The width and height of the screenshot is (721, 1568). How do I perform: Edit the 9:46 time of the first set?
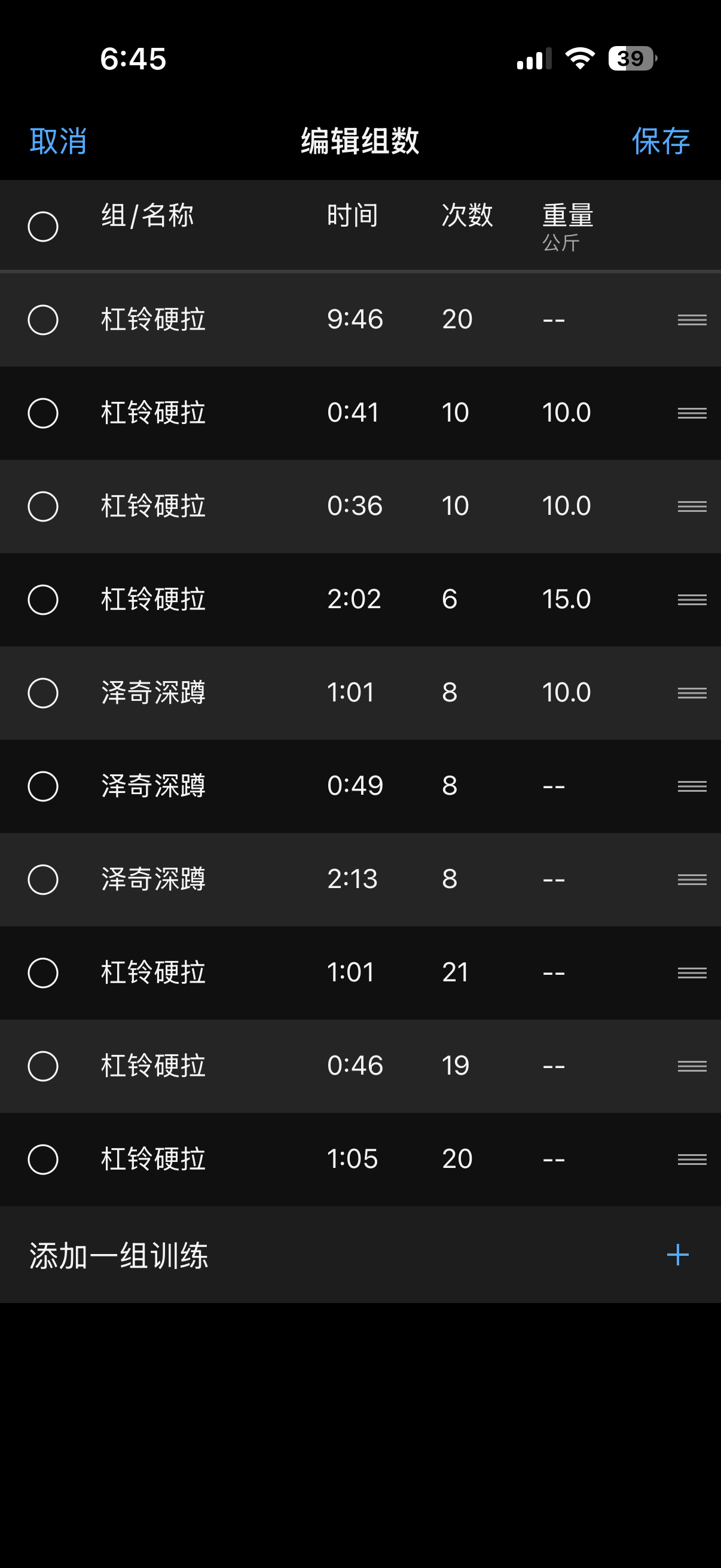pyautogui.click(x=355, y=319)
